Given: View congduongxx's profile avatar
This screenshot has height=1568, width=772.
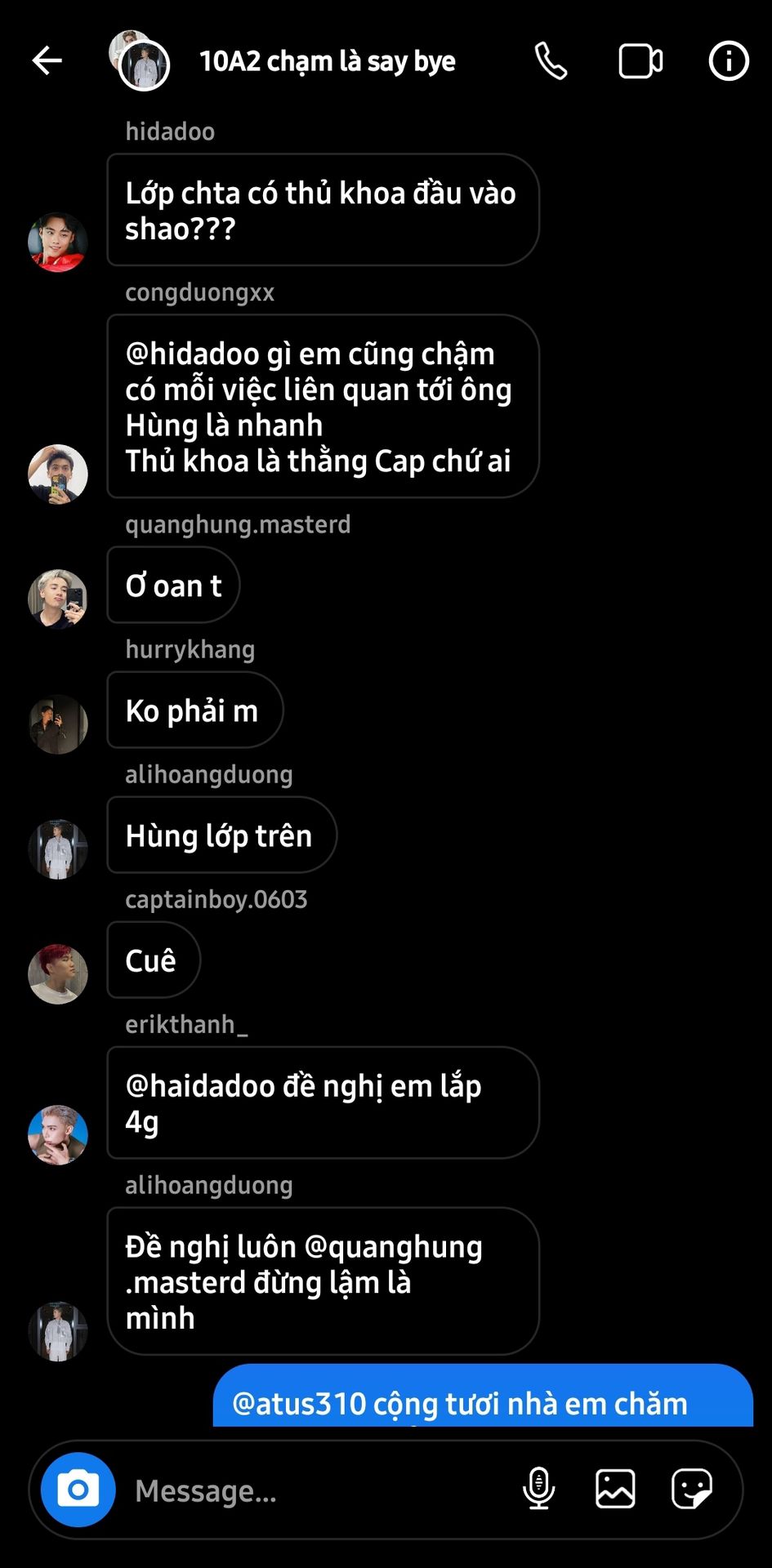Looking at the screenshot, I should (58, 474).
